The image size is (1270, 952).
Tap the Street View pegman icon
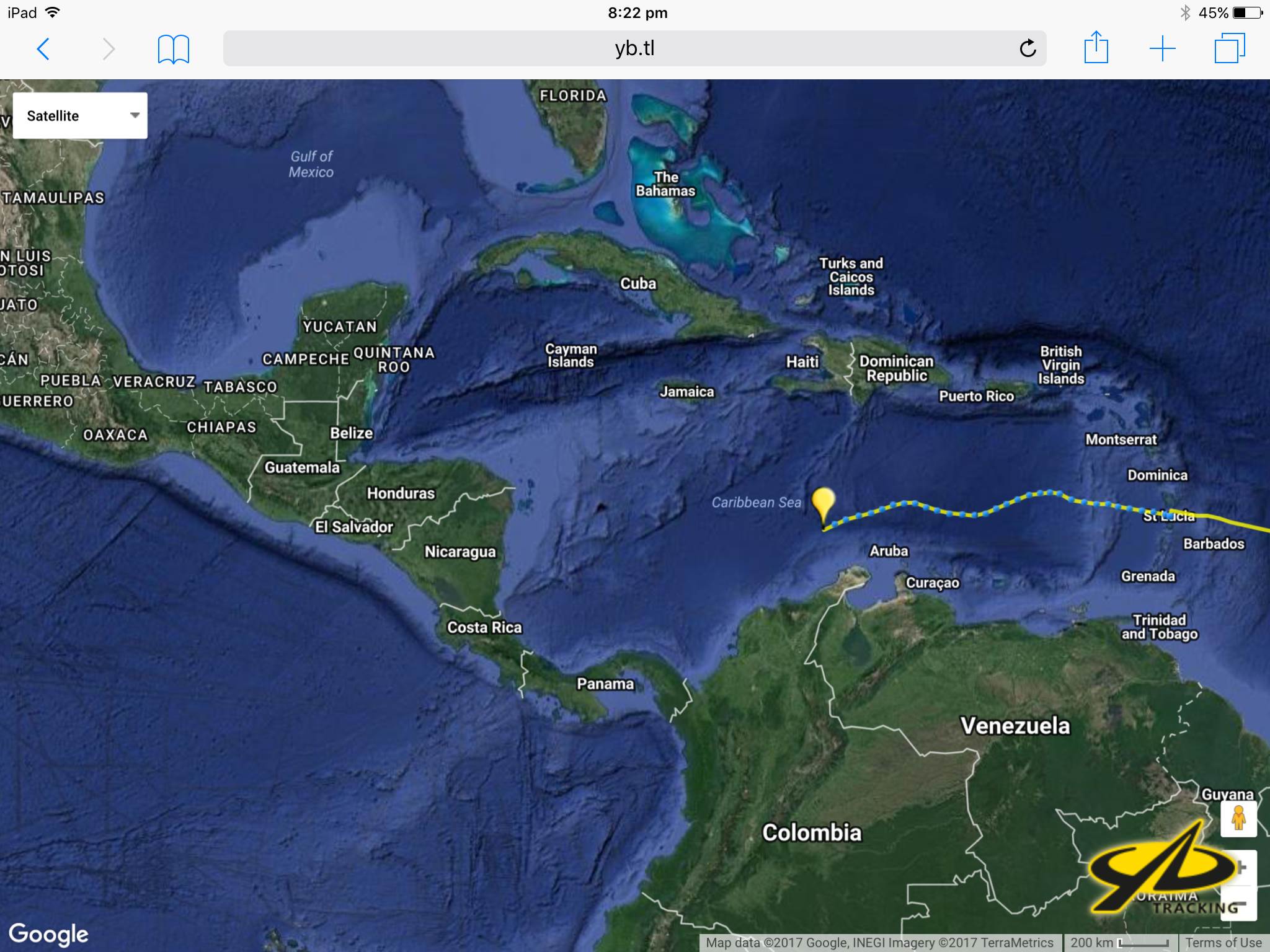tap(1238, 818)
